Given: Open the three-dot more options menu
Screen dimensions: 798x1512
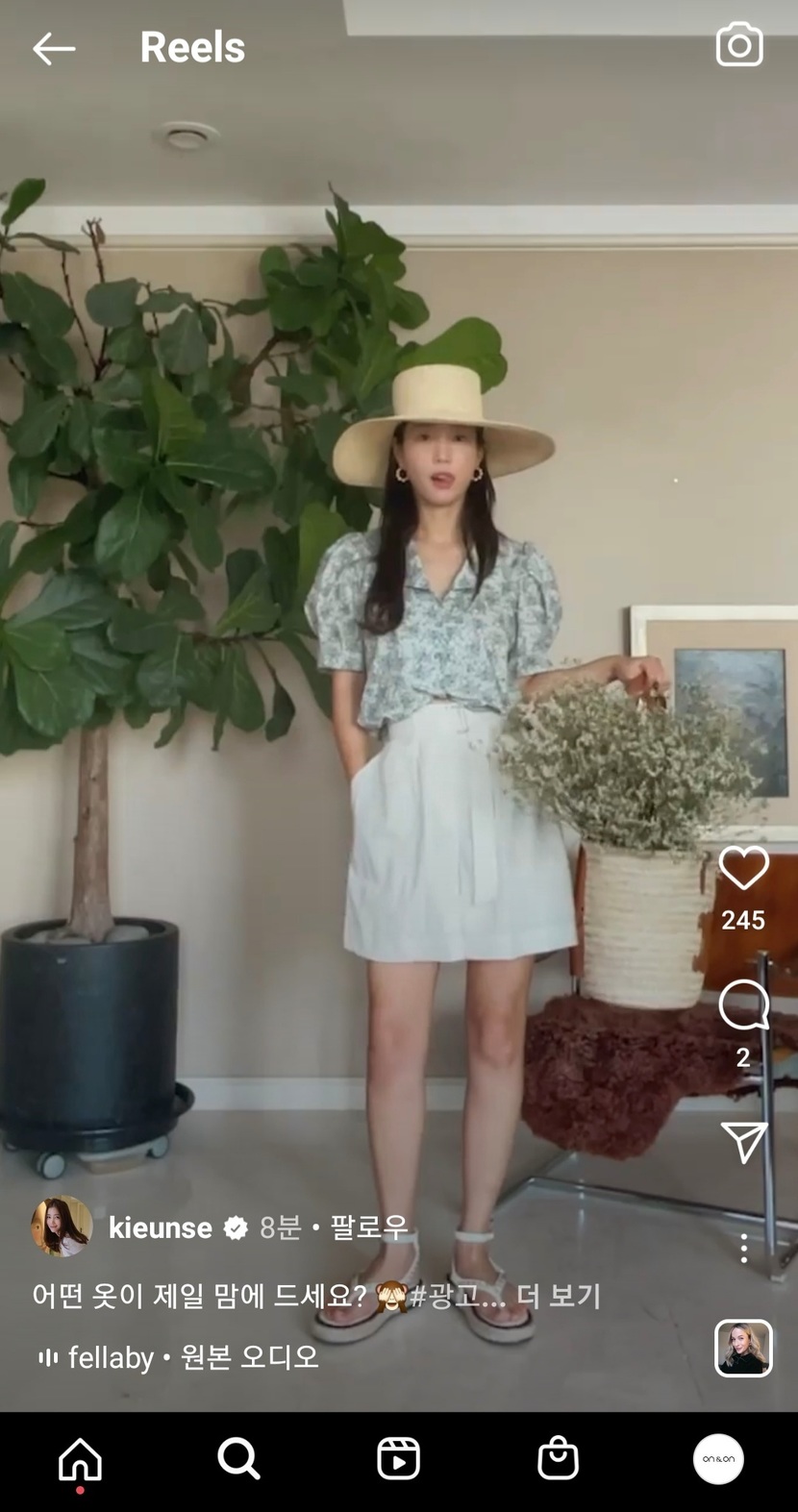Looking at the screenshot, I should (x=743, y=1249).
